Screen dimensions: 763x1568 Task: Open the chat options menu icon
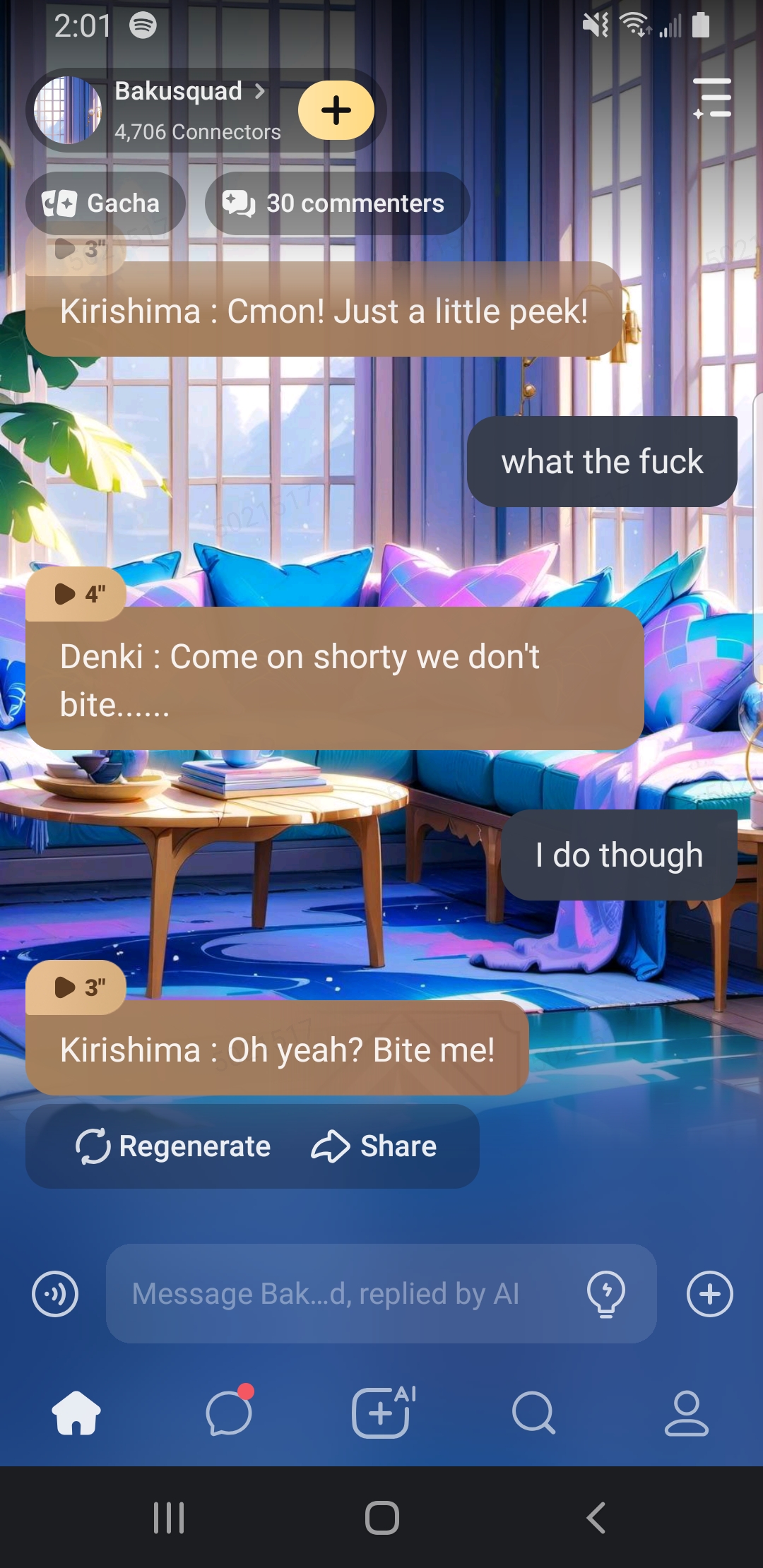712,97
